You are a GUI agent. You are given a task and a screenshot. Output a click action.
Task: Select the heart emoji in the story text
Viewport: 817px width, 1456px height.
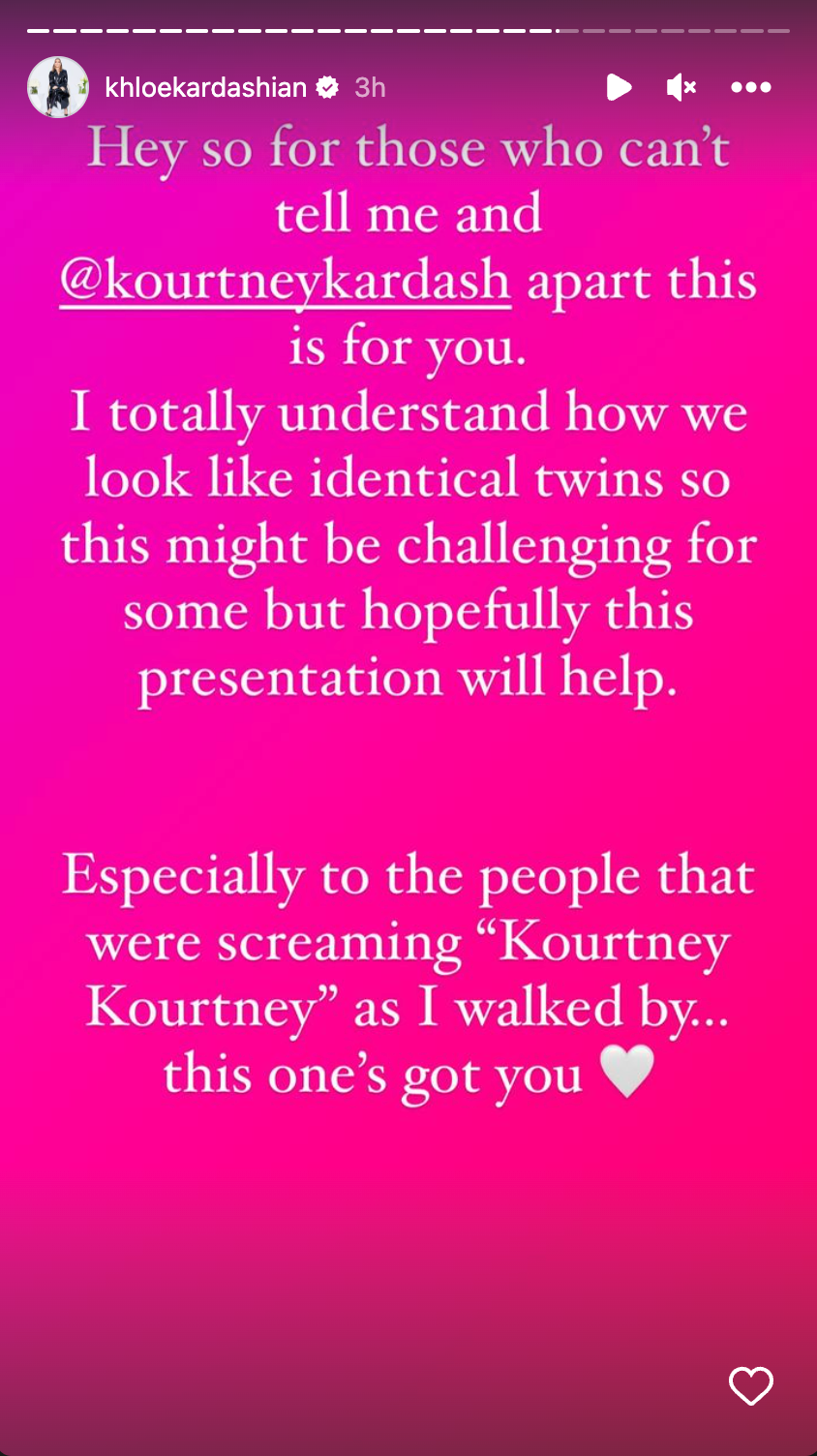(x=627, y=1073)
